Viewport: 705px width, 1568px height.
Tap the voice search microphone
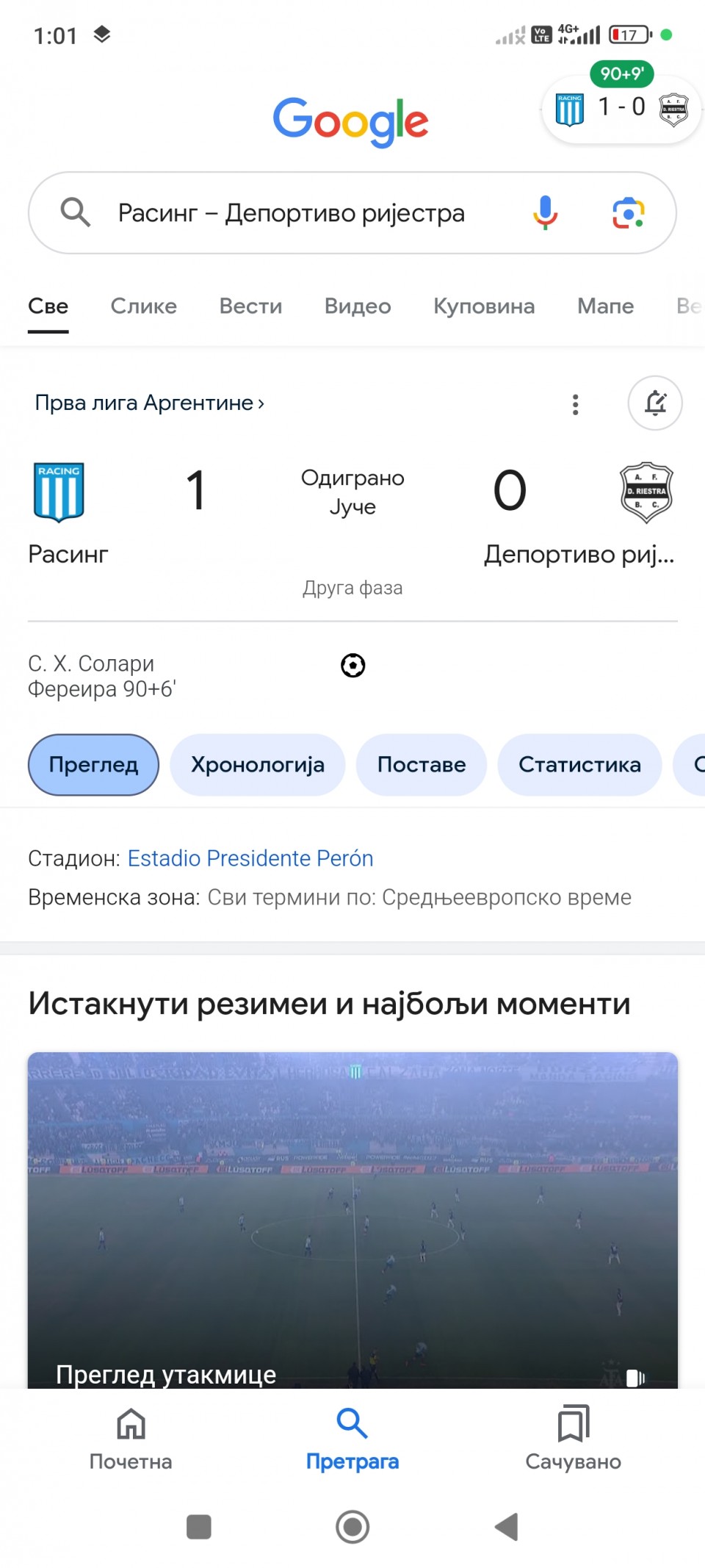point(545,213)
